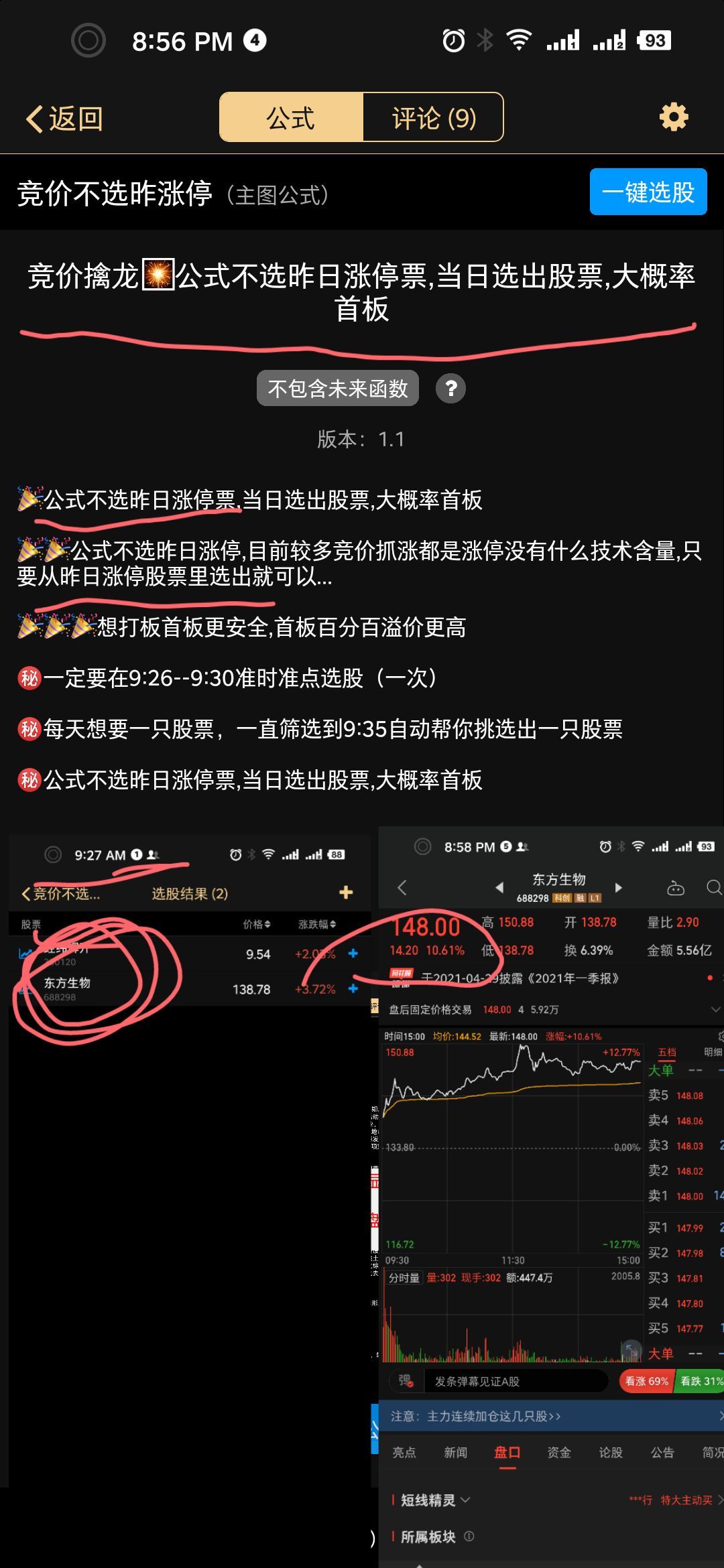Open the question mark help icon

(451, 389)
